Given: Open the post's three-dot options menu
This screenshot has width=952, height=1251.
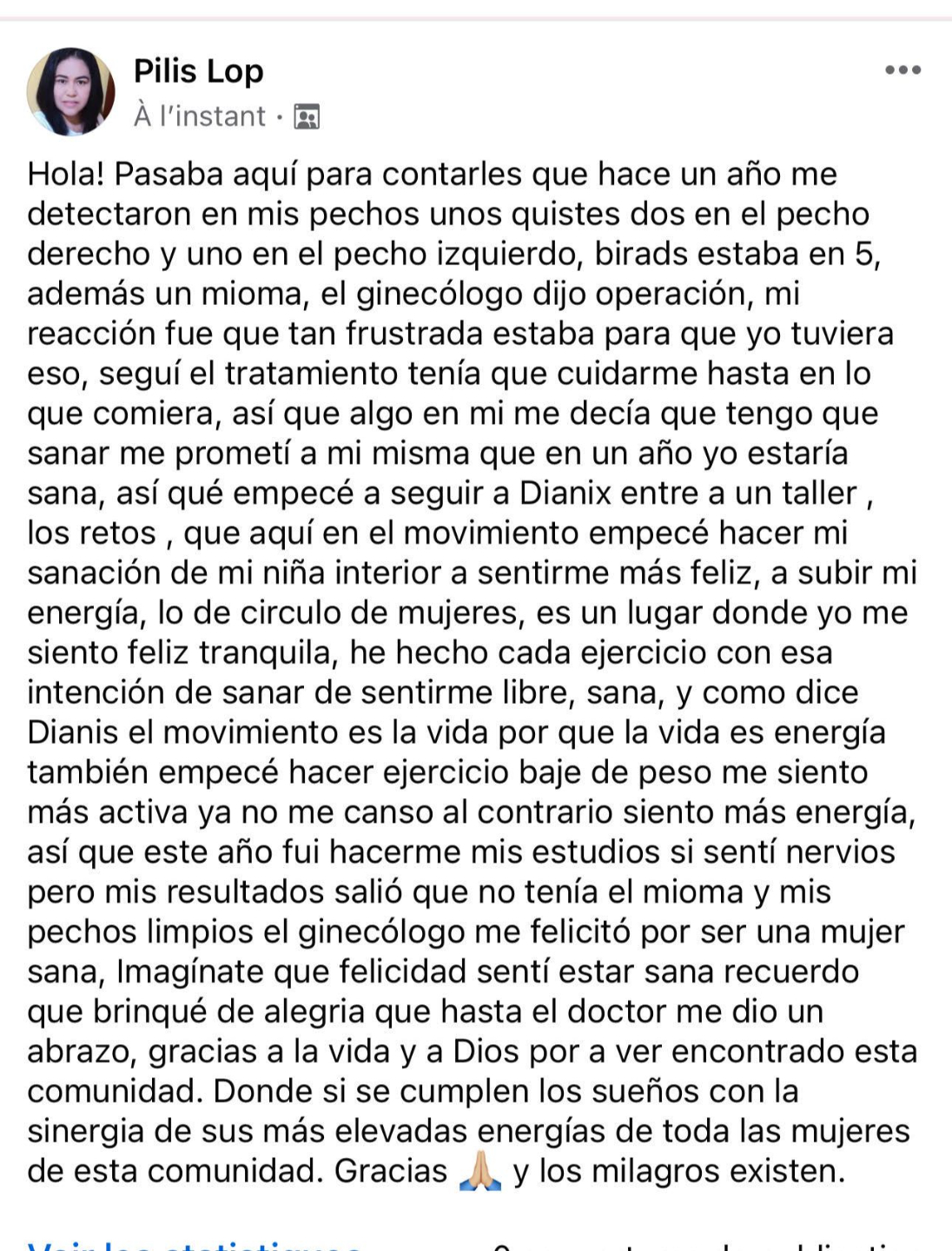Looking at the screenshot, I should tap(902, 70).
